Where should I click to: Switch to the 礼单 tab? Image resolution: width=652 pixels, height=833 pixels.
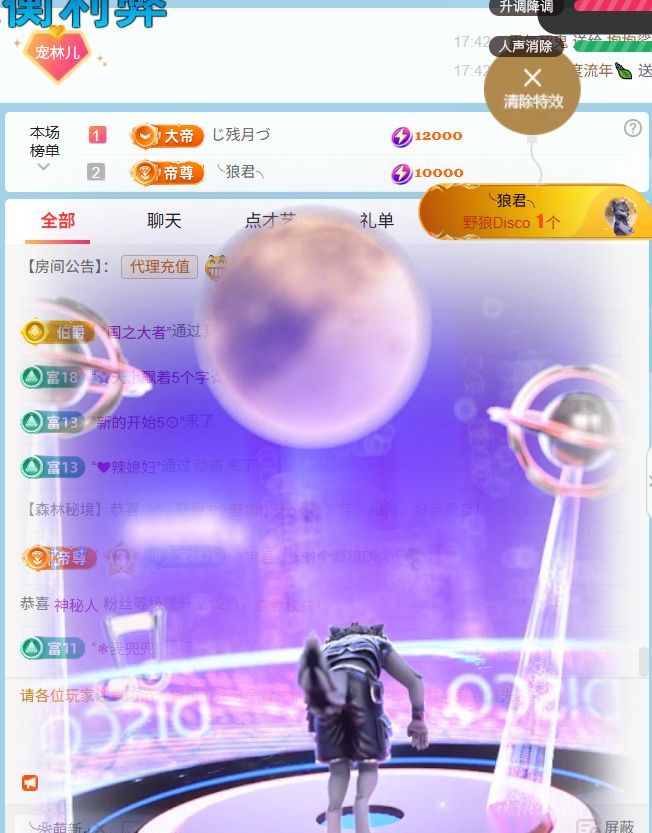[377, 221]
